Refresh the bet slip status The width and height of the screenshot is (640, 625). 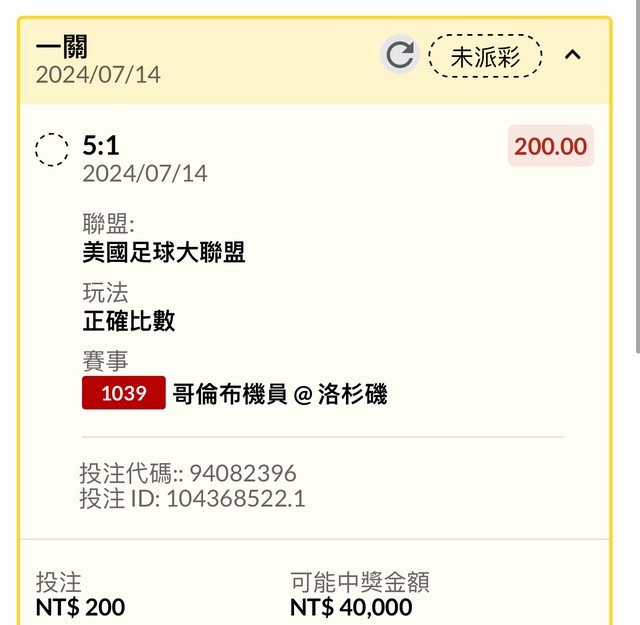[400, 55]
